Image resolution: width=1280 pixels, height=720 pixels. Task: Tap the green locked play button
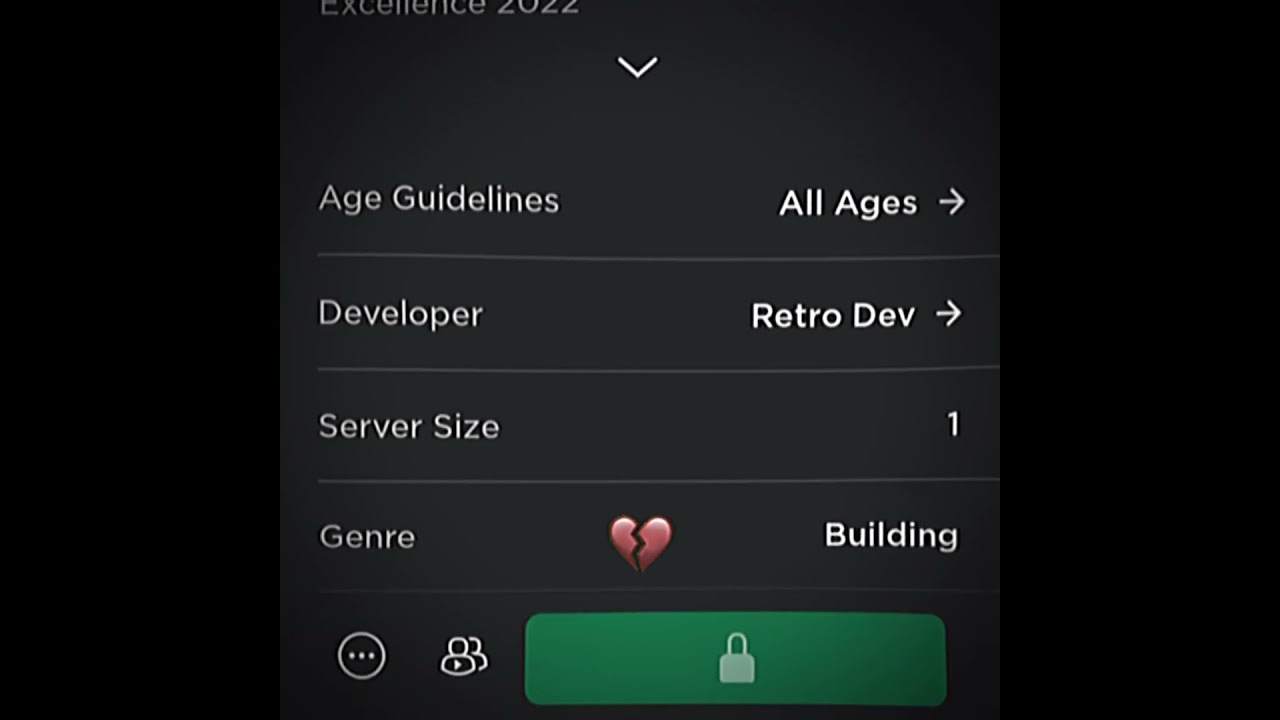[735, 659]
